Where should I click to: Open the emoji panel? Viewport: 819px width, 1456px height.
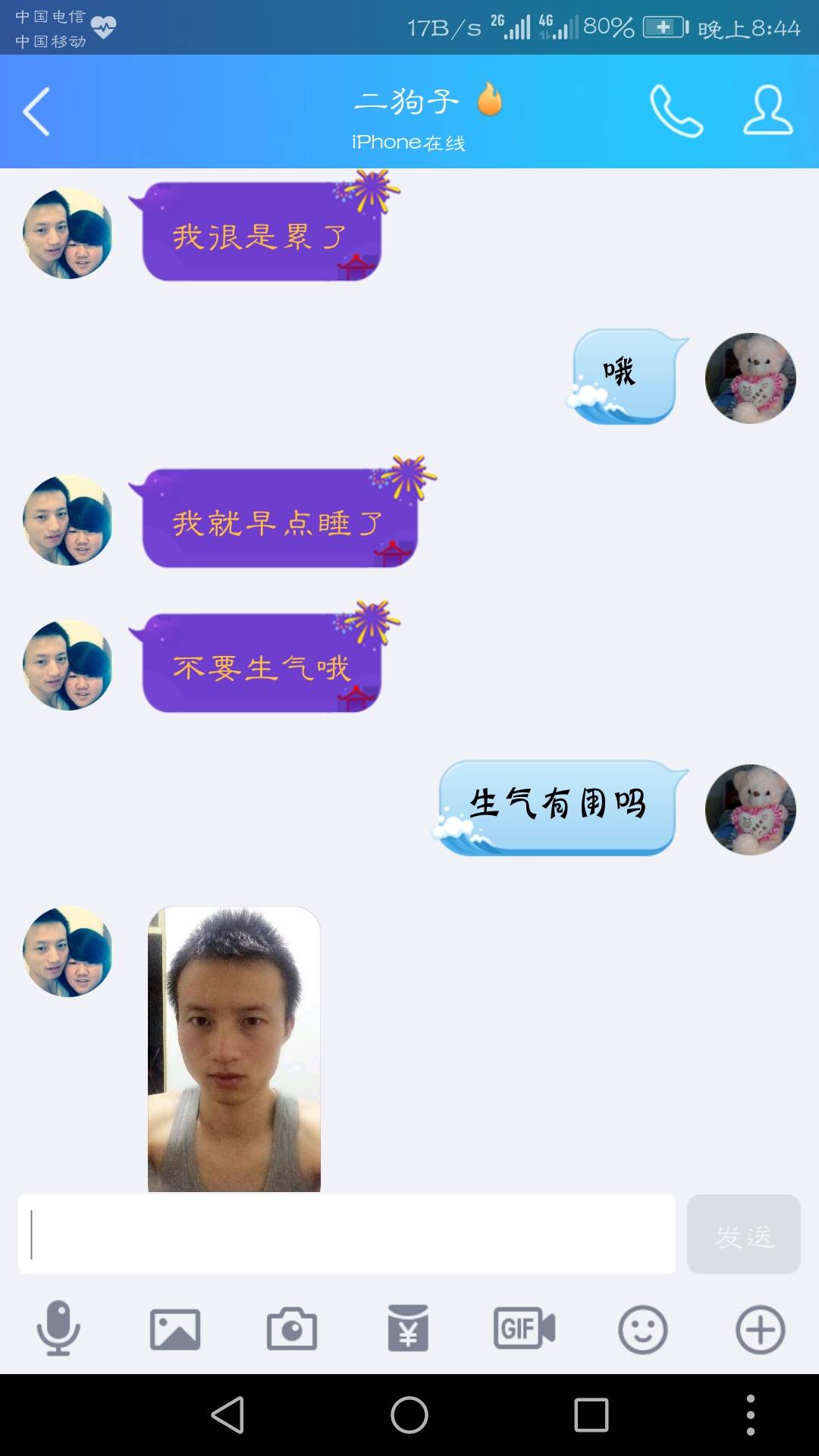[642, 1329]
